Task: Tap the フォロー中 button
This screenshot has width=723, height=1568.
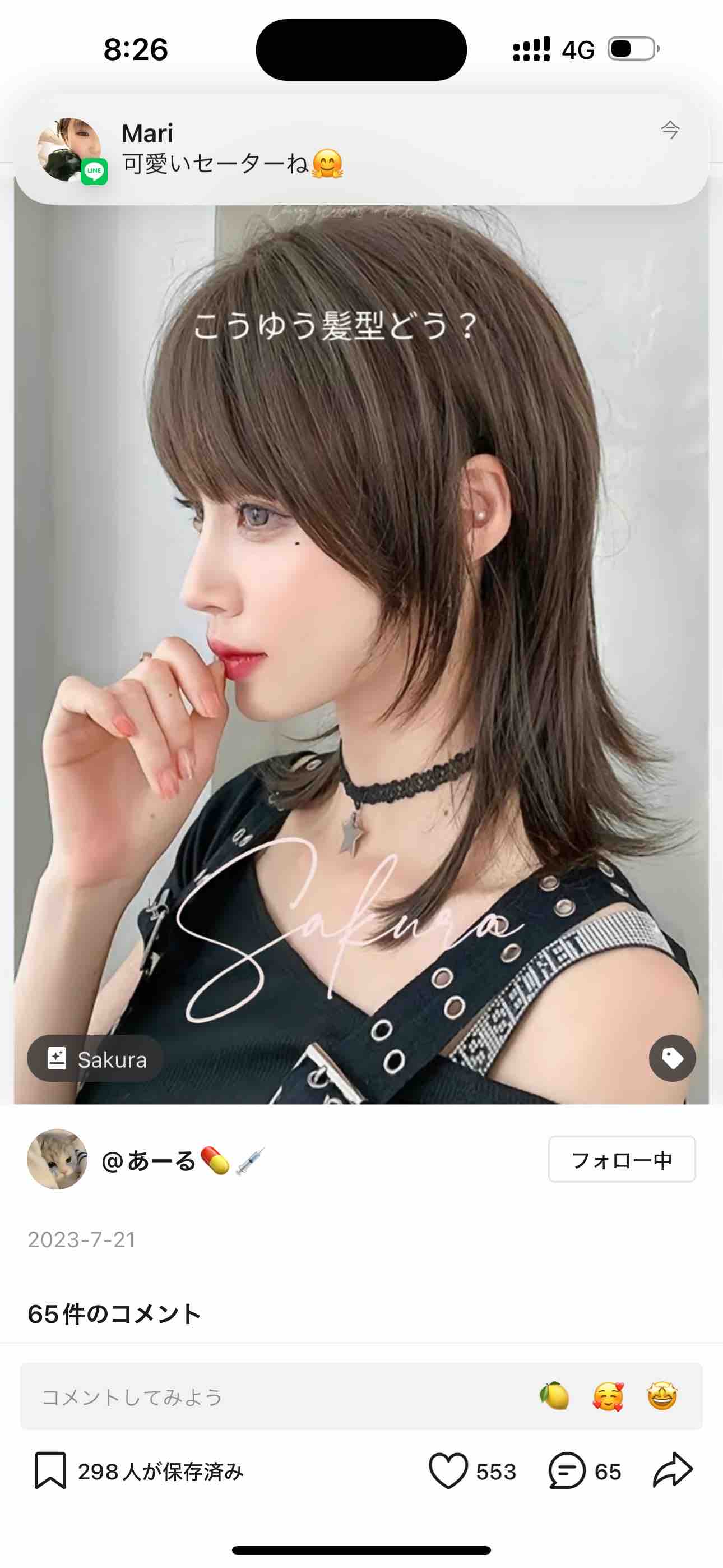Action: [x=622, y=1160]
